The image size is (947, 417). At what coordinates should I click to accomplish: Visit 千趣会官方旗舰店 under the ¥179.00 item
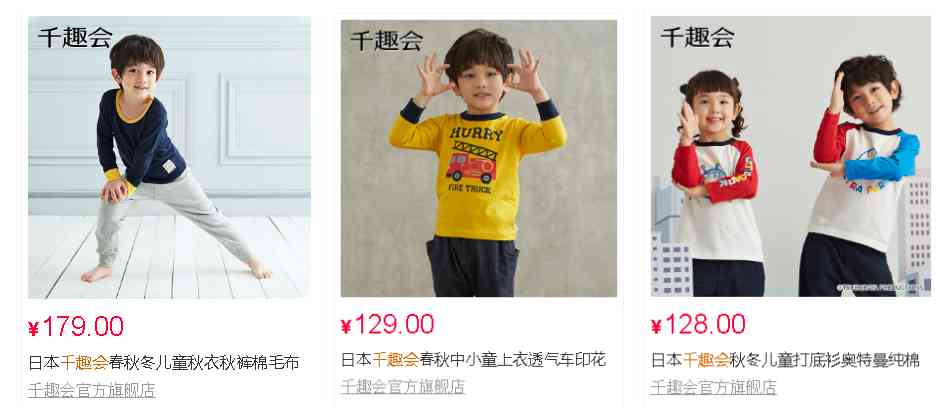click(x=92, y=390)
